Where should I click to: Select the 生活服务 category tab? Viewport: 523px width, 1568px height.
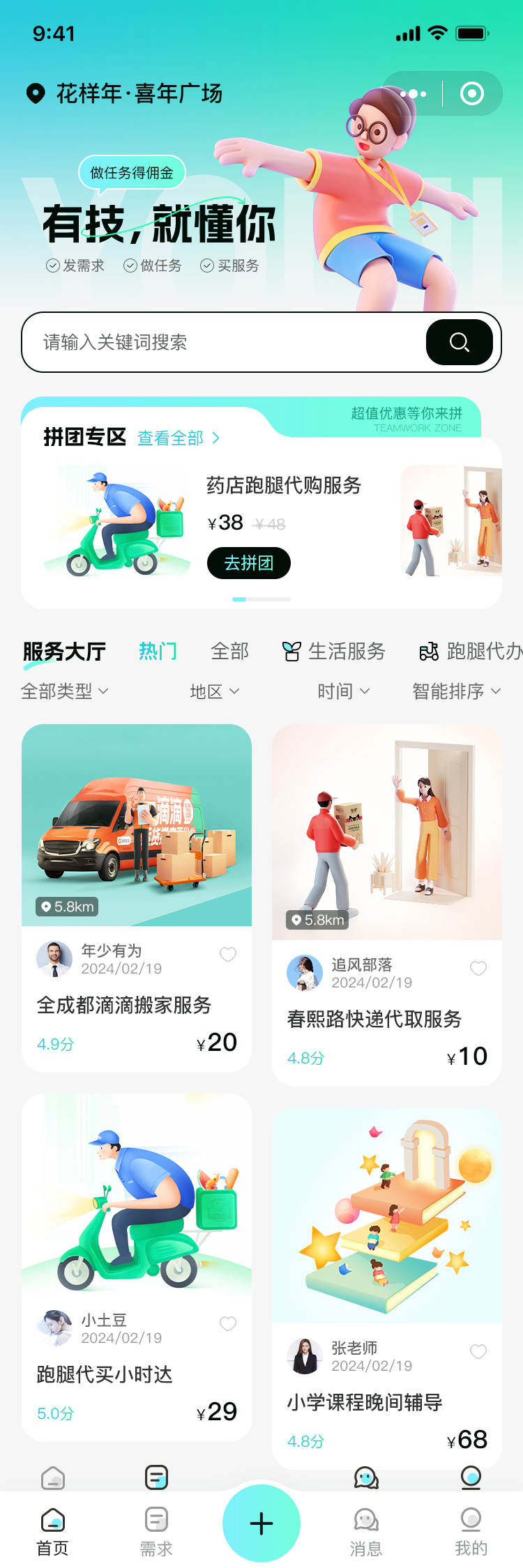[335, 651]
